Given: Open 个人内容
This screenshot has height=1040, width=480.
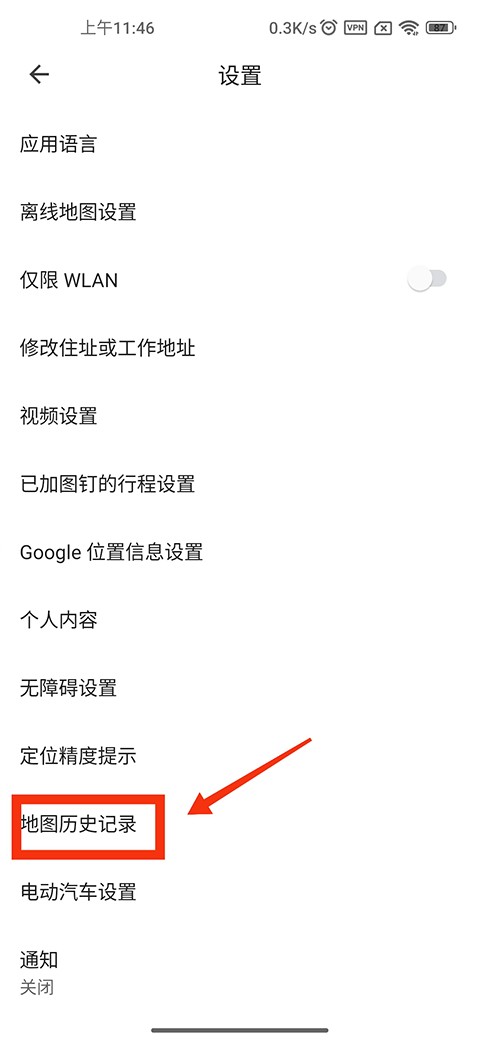Looking at the screenshot, I should pos(240,620).
